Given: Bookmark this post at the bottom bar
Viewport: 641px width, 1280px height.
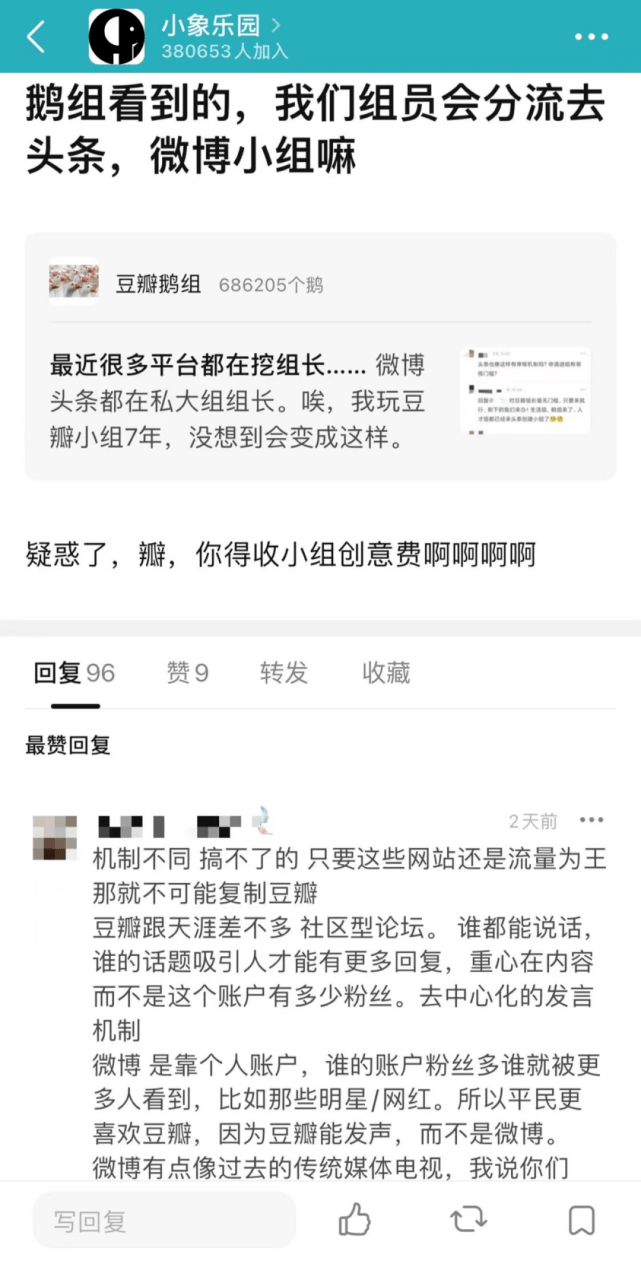Looking at the screenshot, I should click(581, 1220).
